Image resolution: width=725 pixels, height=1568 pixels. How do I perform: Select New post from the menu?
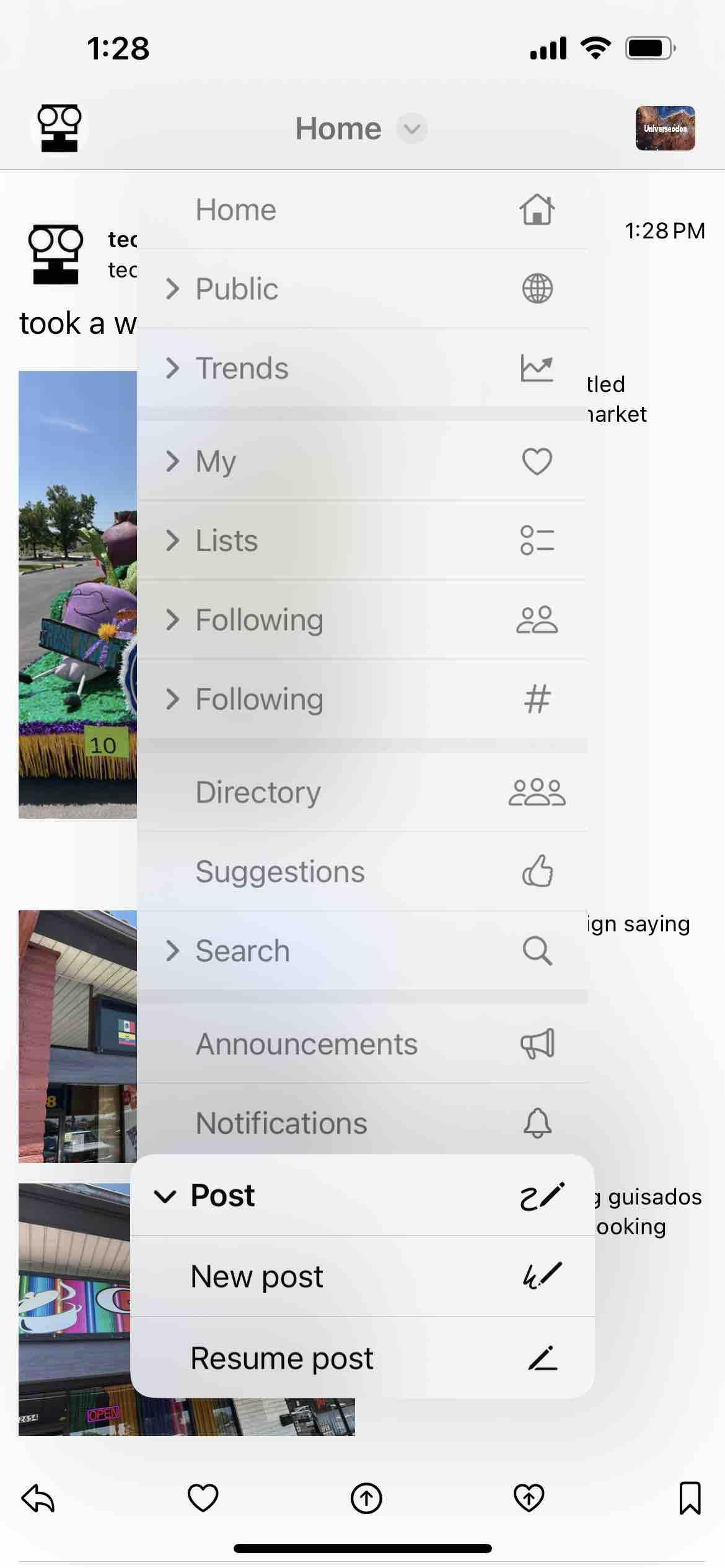point(362,1277)
